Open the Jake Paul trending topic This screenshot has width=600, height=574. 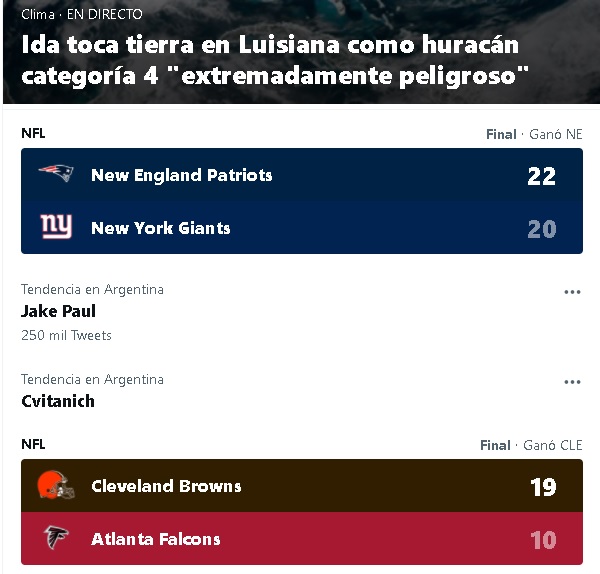pyautogui.click(x=58, y=311)
